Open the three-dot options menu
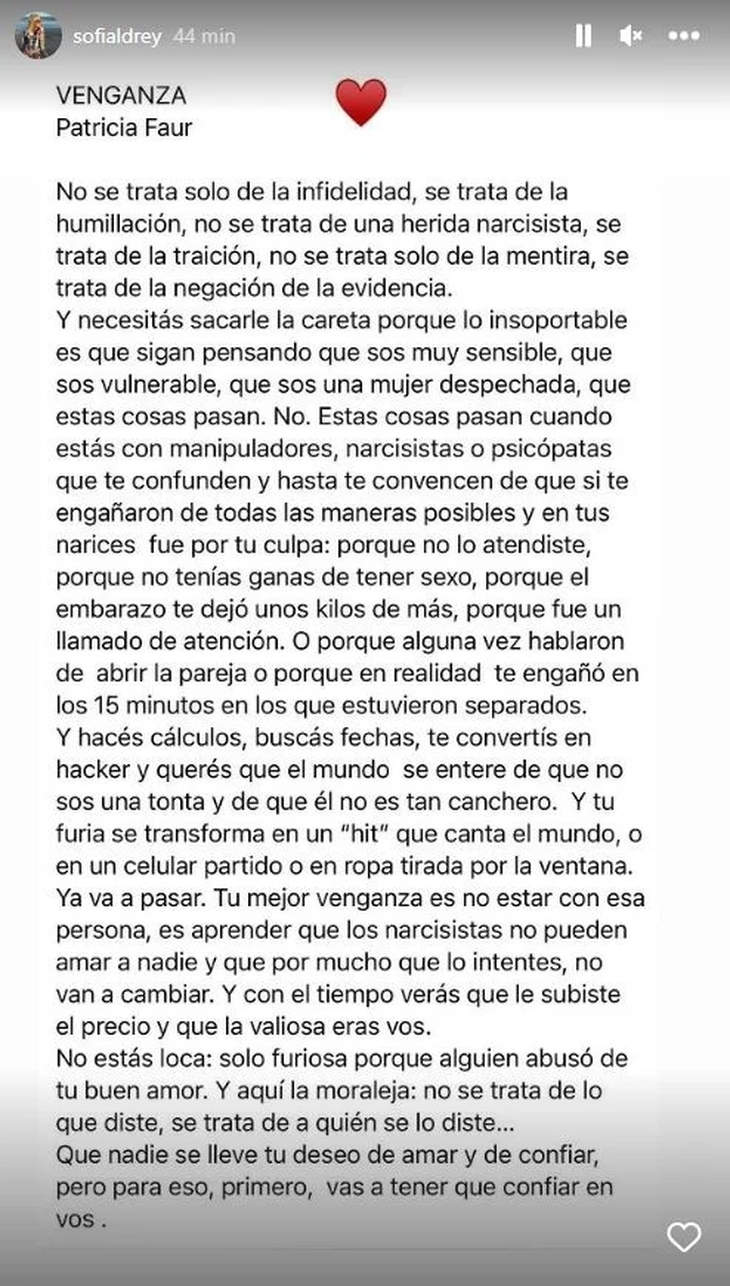The height and width of the screenshot is (1286, 730). [x=684, y=36]
